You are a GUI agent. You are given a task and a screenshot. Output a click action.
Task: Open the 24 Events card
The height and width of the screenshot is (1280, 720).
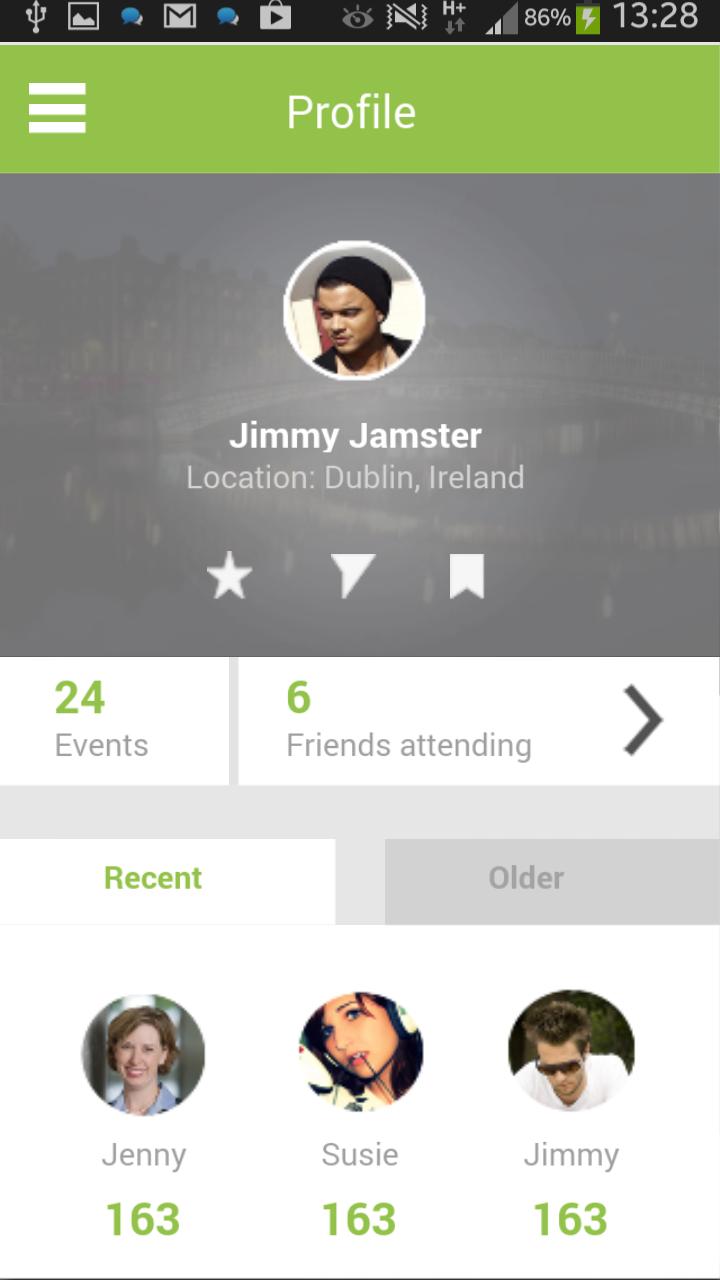coord(114,720)
